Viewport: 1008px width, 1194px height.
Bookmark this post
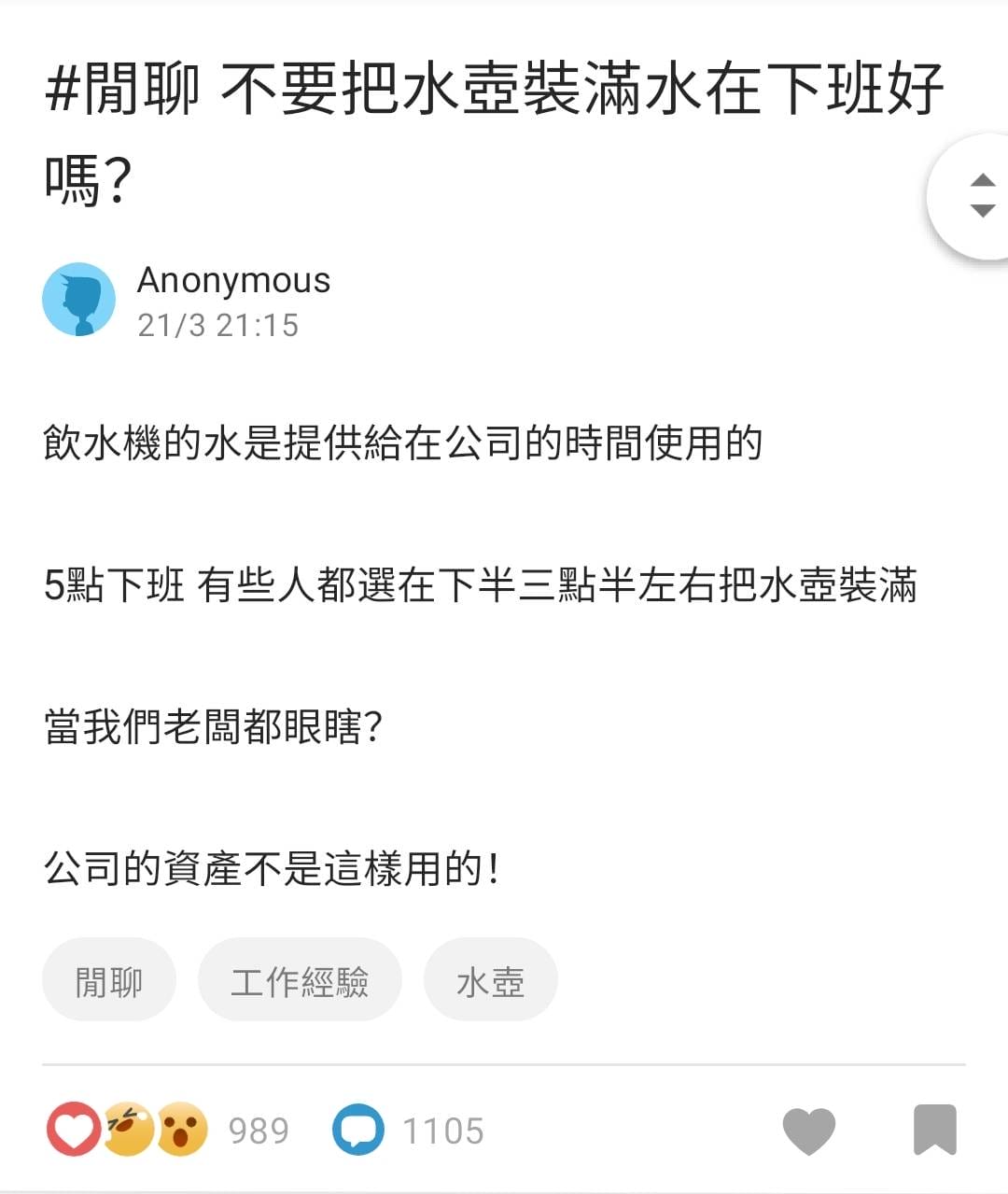tap(934, 1130)
